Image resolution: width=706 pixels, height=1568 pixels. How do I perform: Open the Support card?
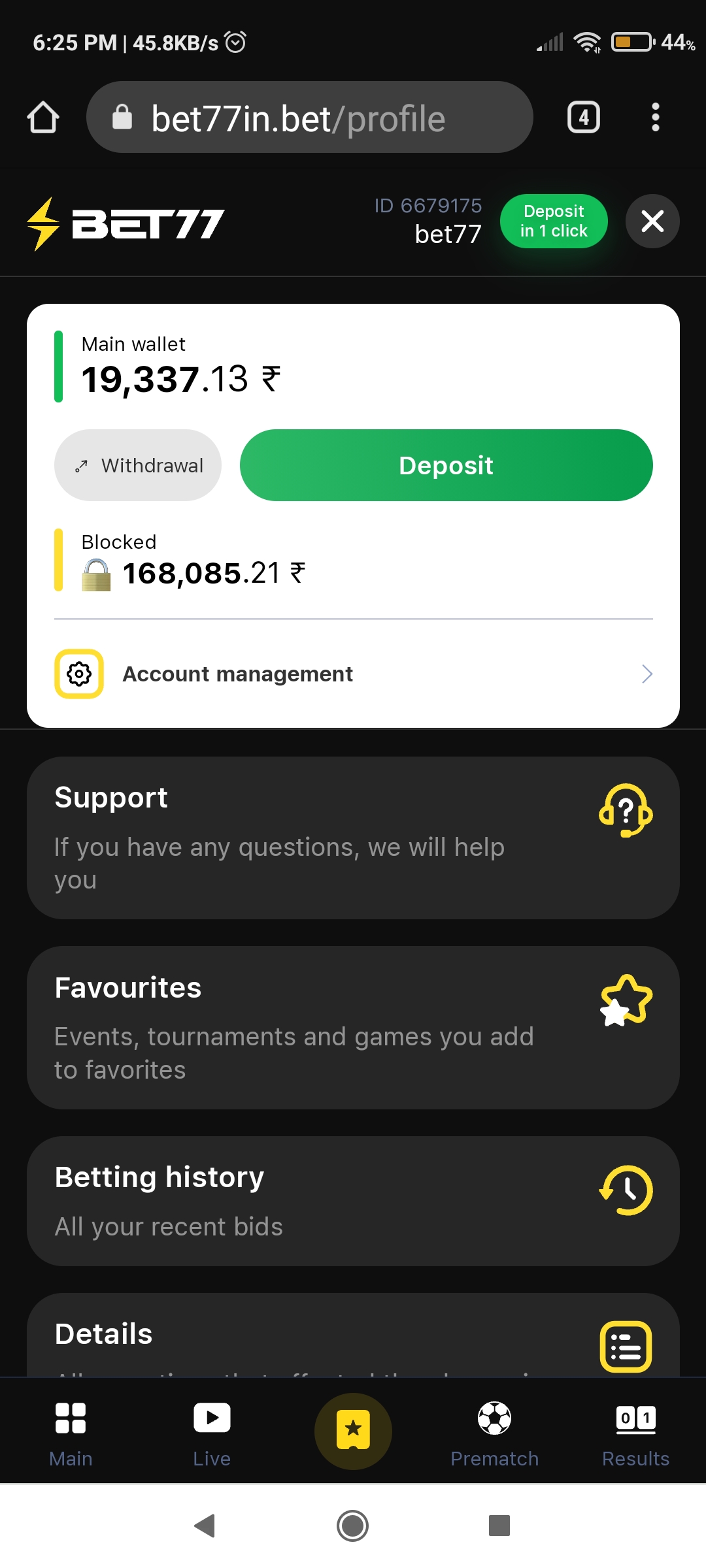pos(353,838)
